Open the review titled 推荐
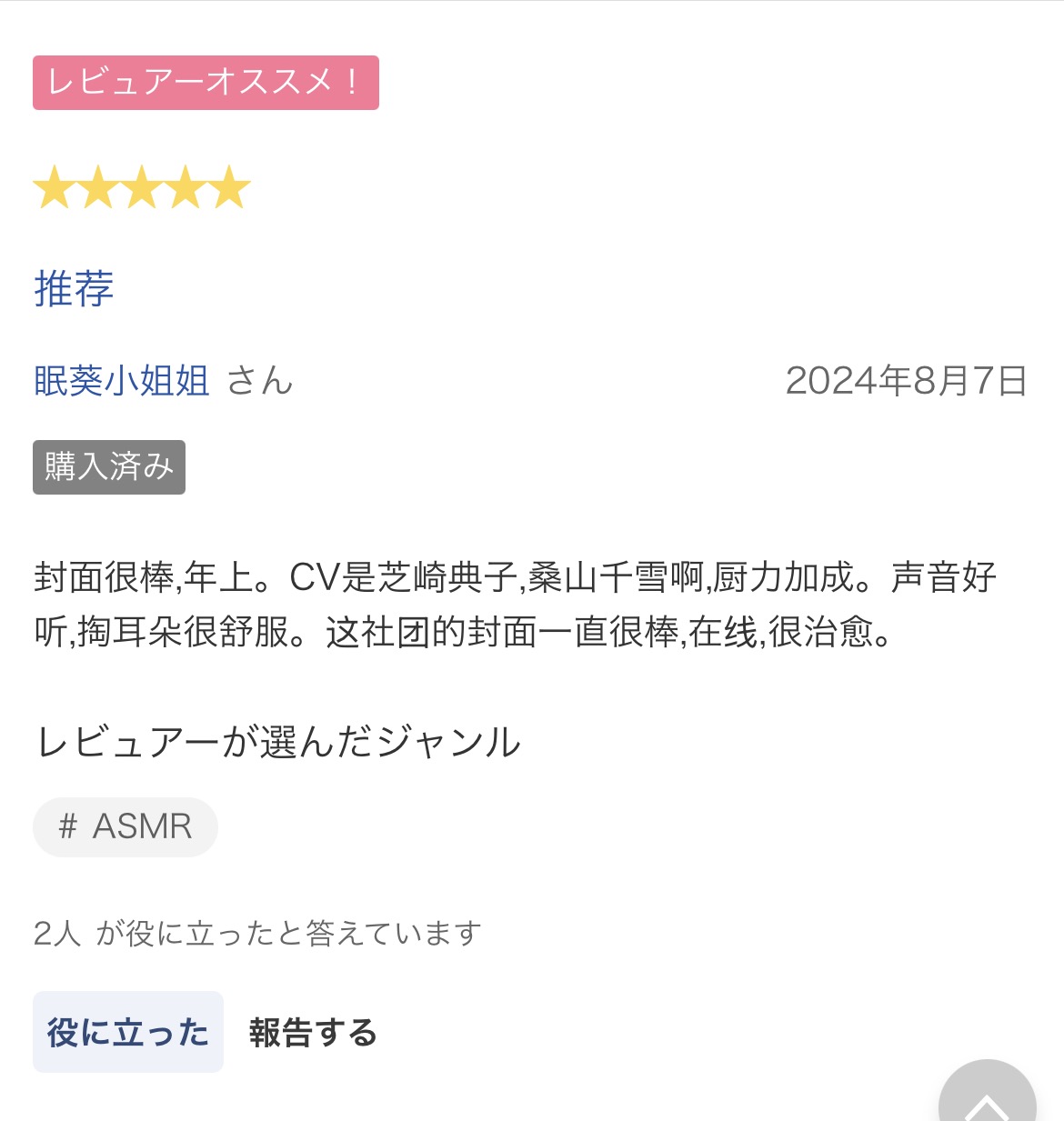Screen dimensions: 1064x1121 click(74, 289)
